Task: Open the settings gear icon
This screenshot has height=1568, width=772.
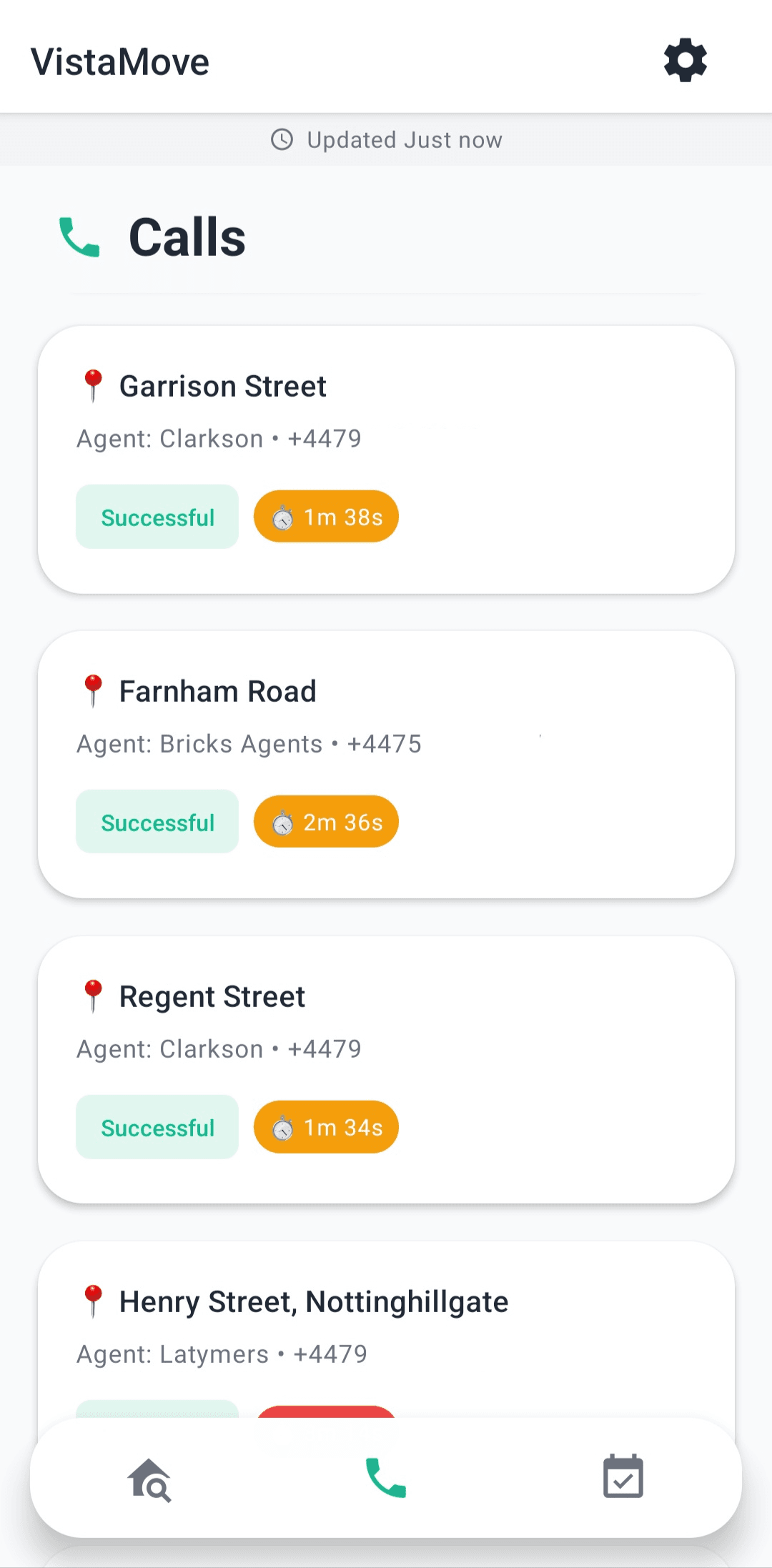Action: tap(684, 60)
